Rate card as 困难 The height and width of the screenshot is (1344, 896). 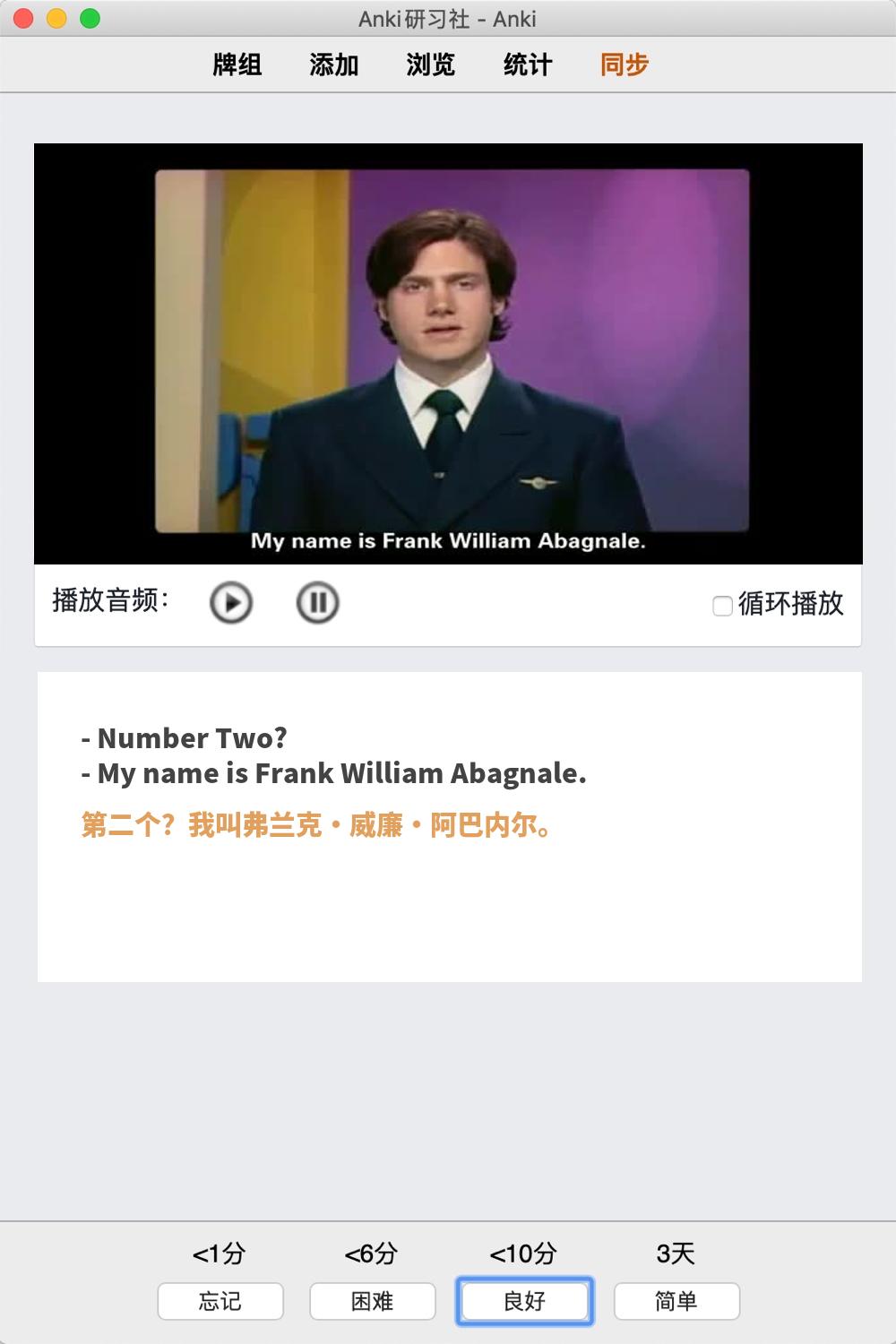pos(373,1301)
